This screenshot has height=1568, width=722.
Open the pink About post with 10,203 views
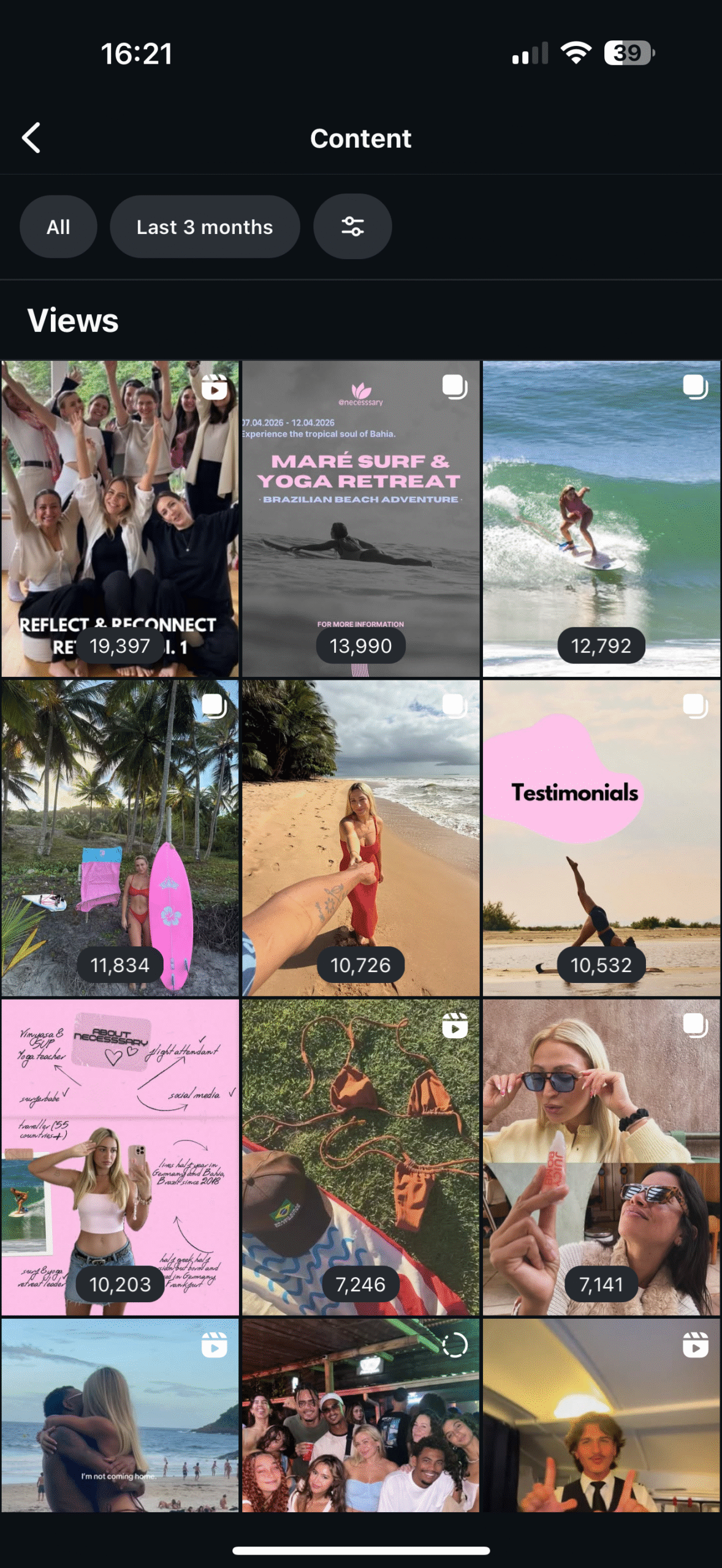click(120, 1156)
